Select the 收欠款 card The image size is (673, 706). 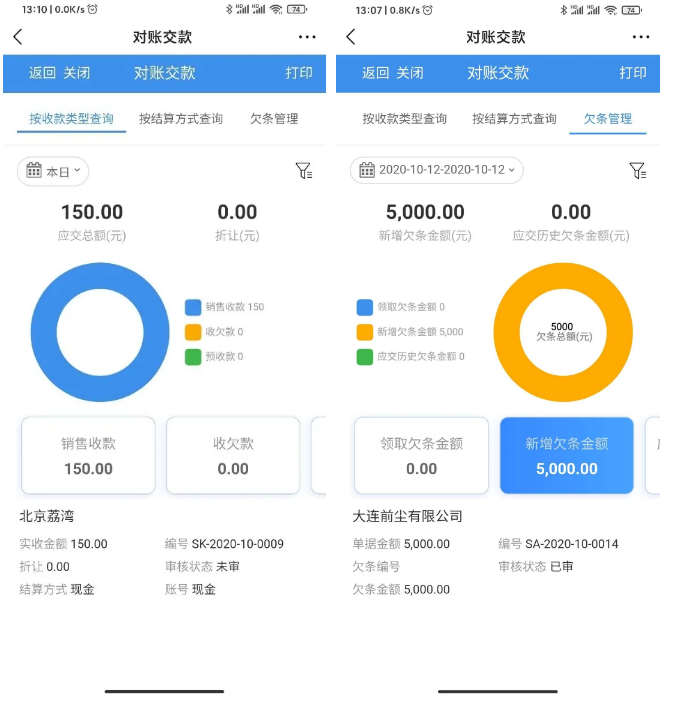[233, 456]
